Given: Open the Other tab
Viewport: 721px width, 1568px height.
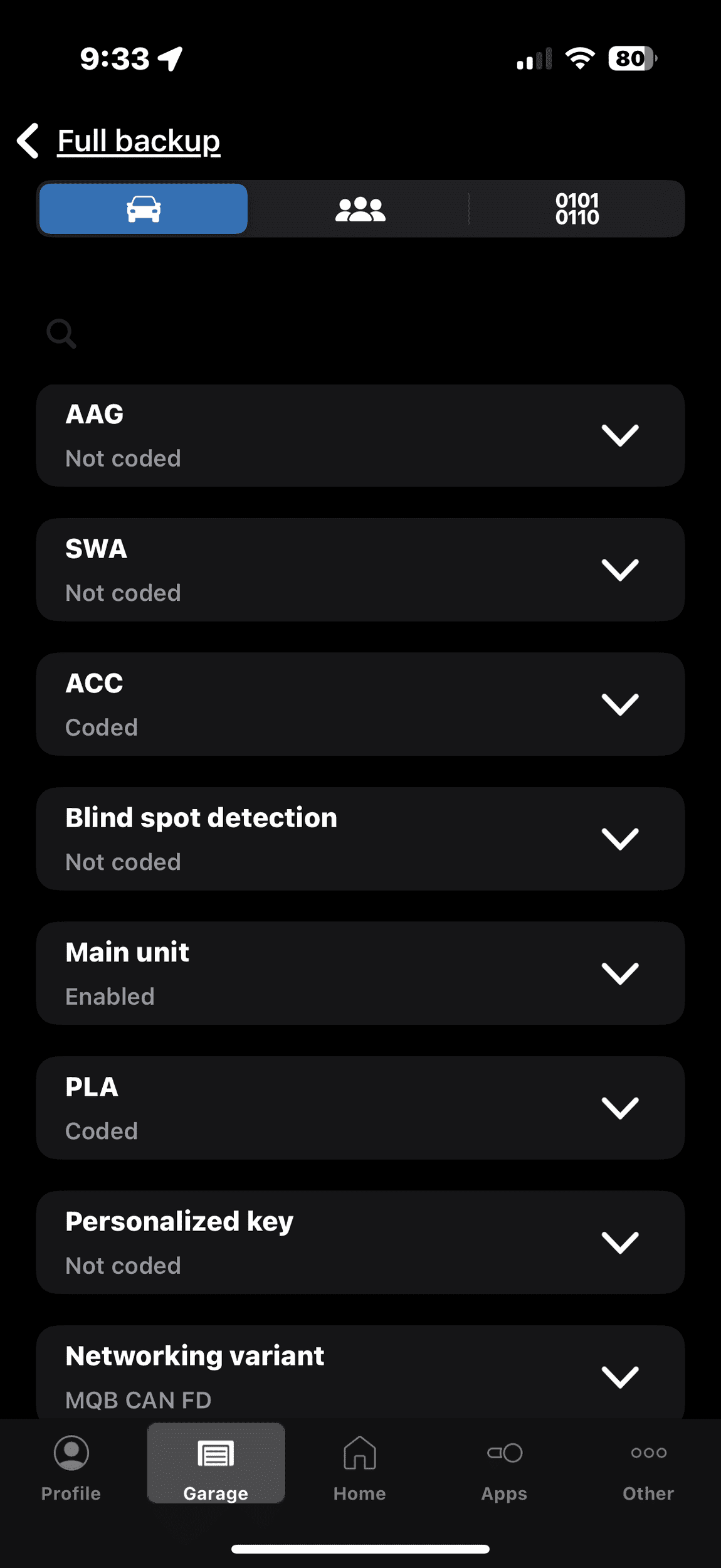Looking at the screenshot, I should 648,1469.
